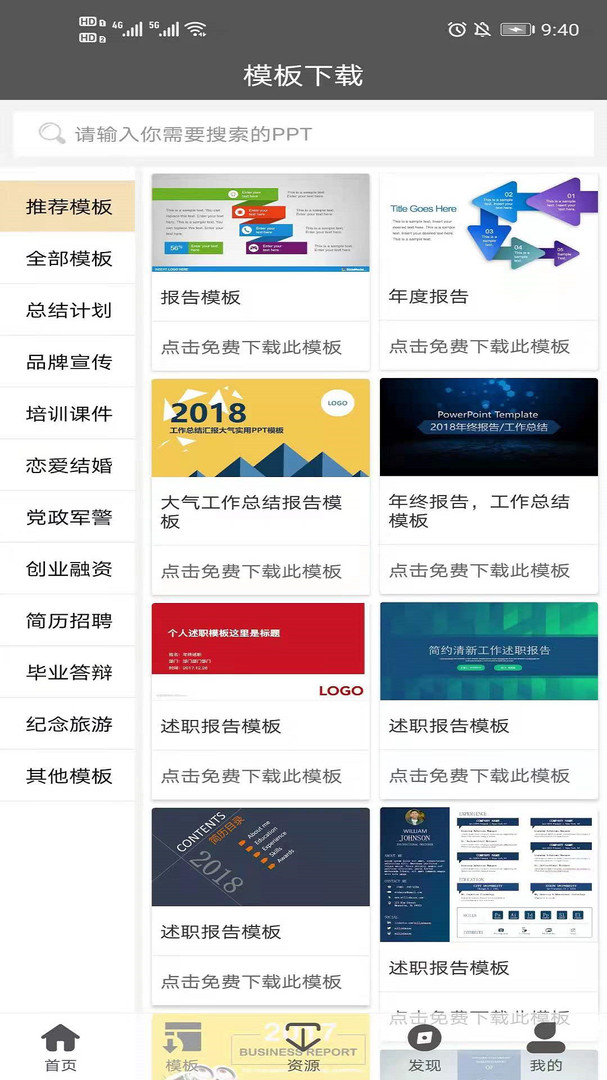Tap the PPT search input field

click(x=303, y=134)
